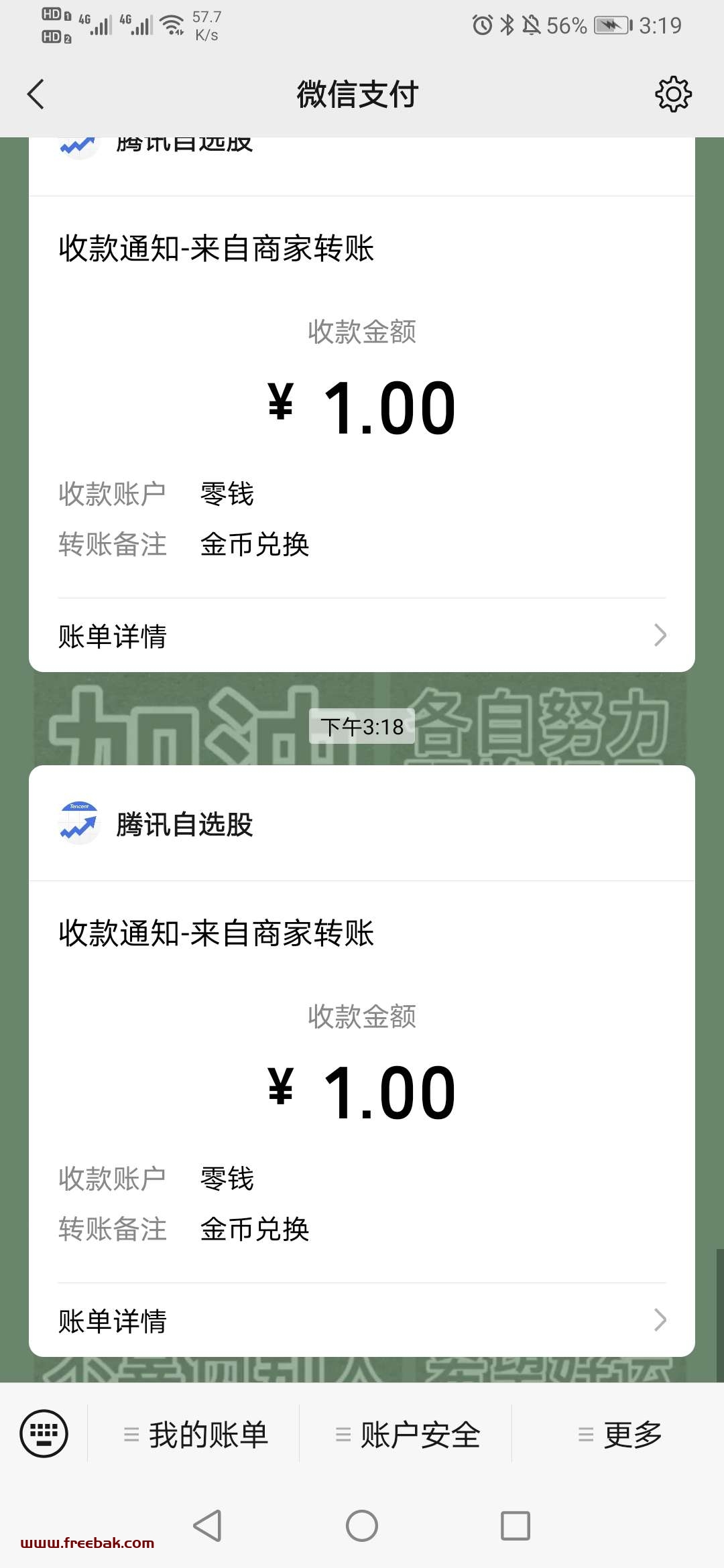Open the system recent apps view
724x1568 pixels.
516,1526
